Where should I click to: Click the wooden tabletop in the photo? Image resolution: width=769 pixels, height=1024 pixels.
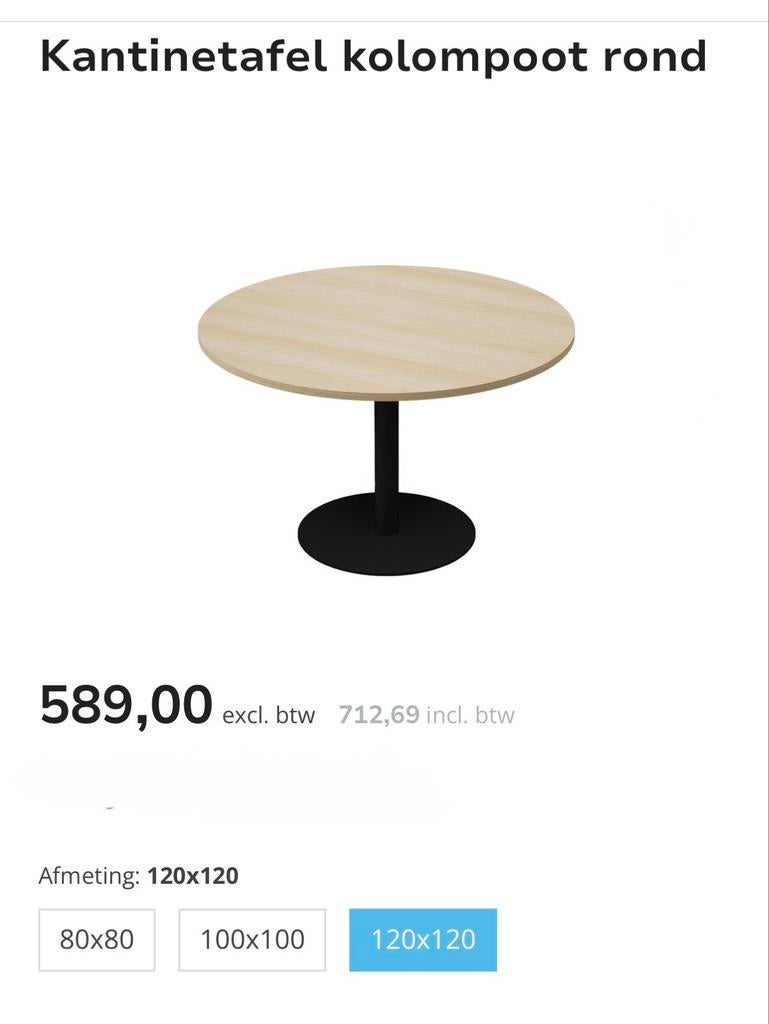[384, 330]
